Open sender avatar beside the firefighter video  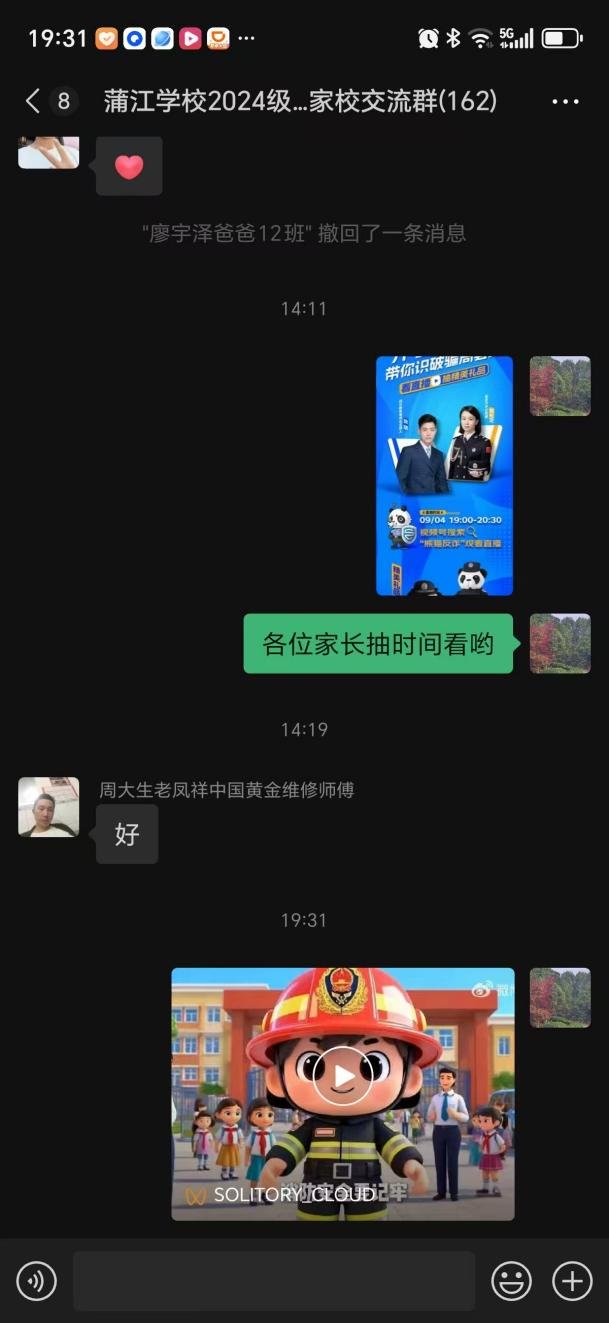click(x=560, y=997)
